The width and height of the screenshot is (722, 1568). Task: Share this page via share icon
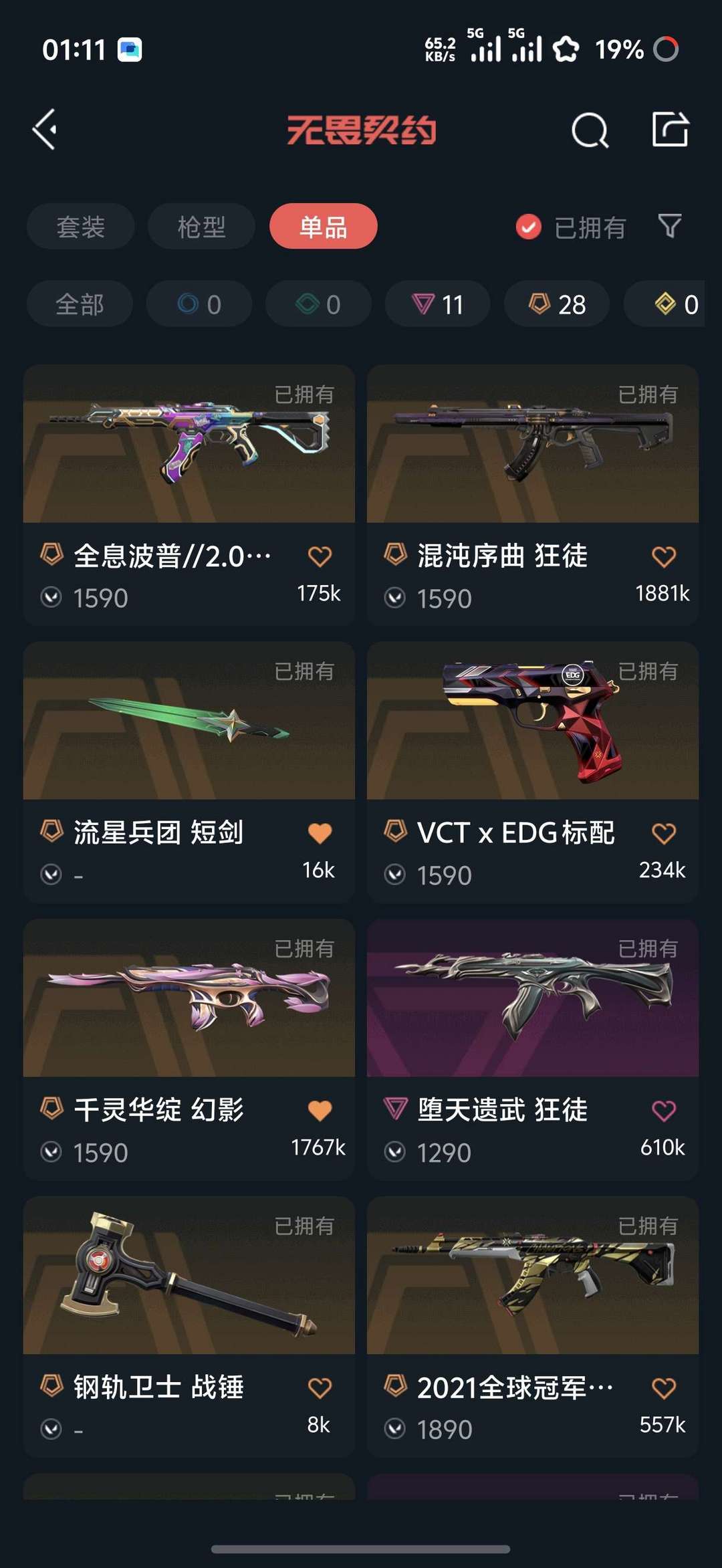[x=670, y=130]
